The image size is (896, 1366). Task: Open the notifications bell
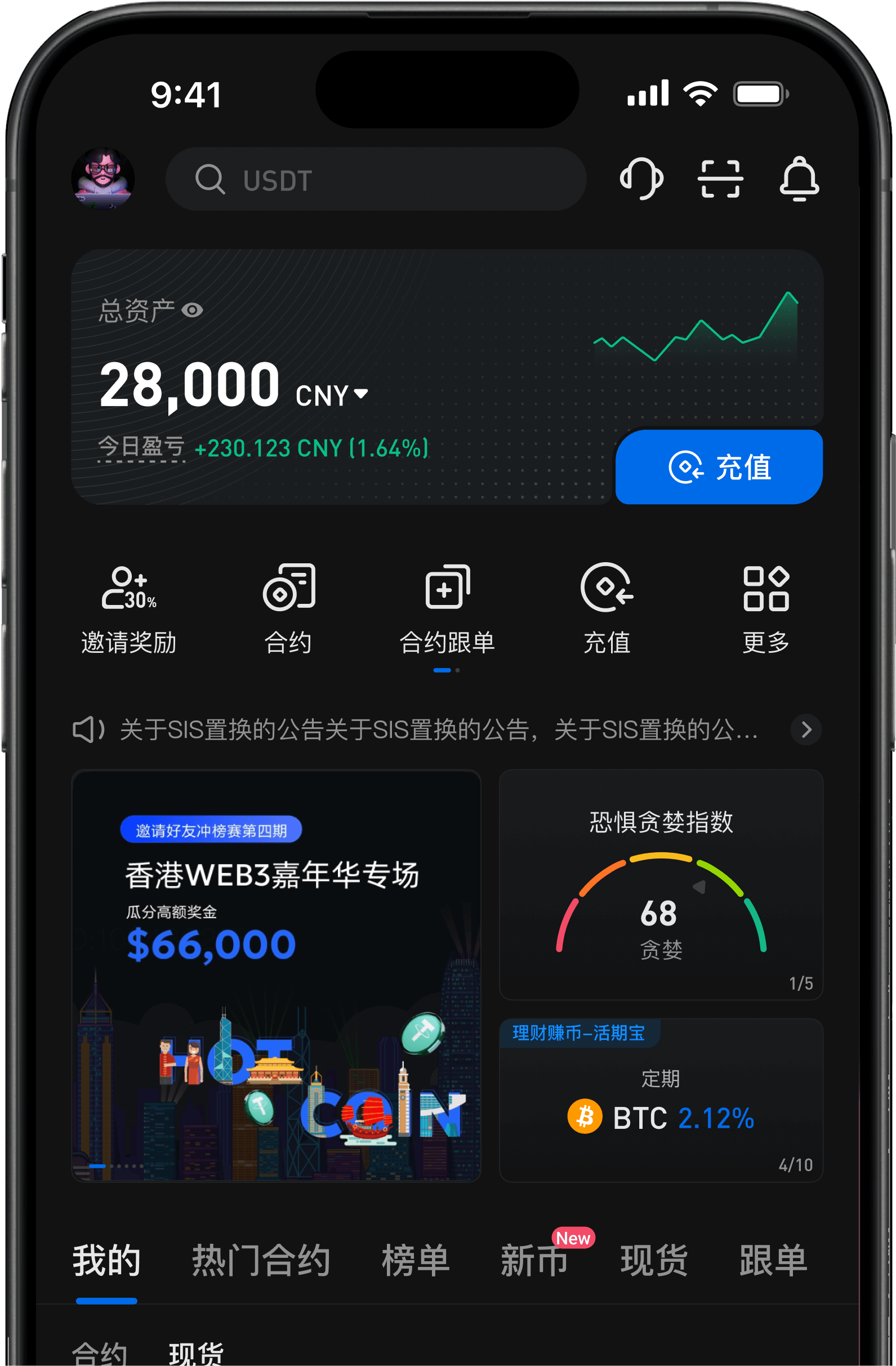tap(799, 179)
